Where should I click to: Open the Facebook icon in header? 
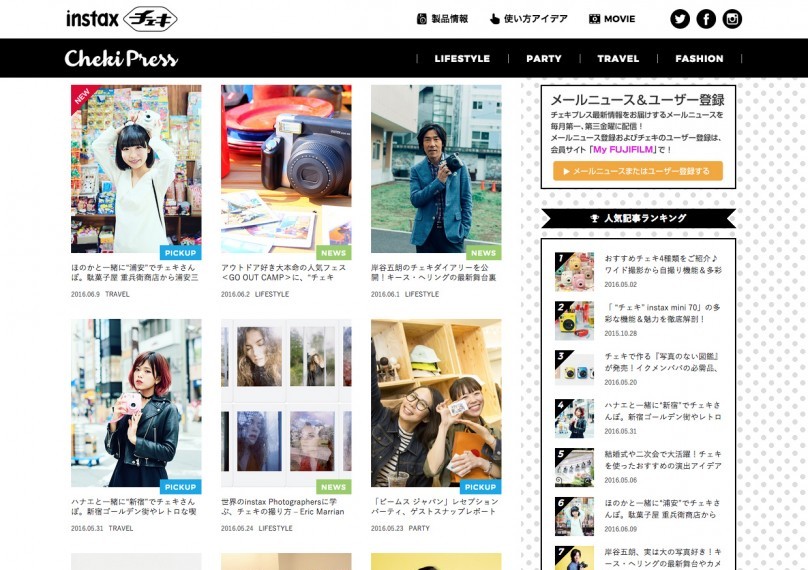(706, 19)
